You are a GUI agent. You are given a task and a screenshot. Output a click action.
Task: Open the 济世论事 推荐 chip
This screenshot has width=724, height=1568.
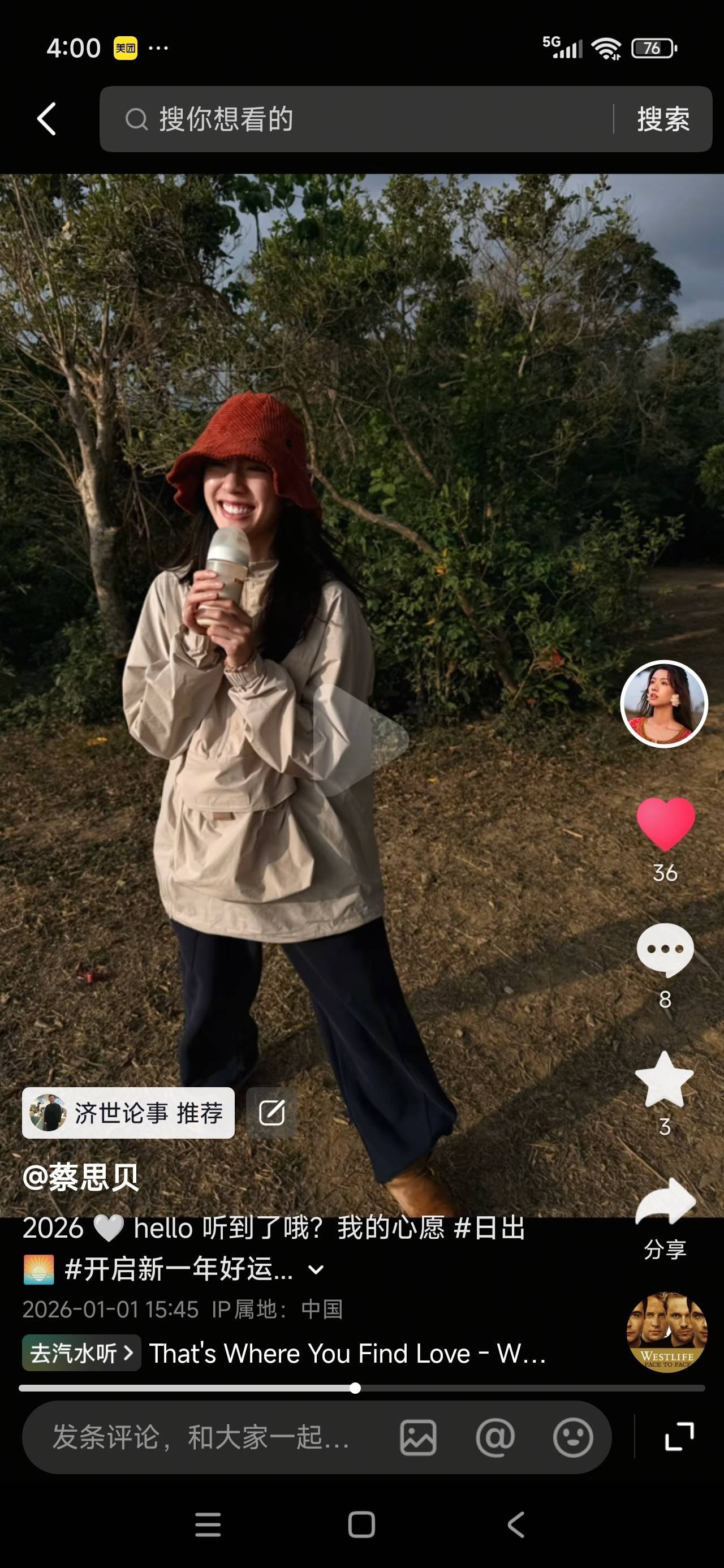pyautogui.click(x=128, y=1113)
